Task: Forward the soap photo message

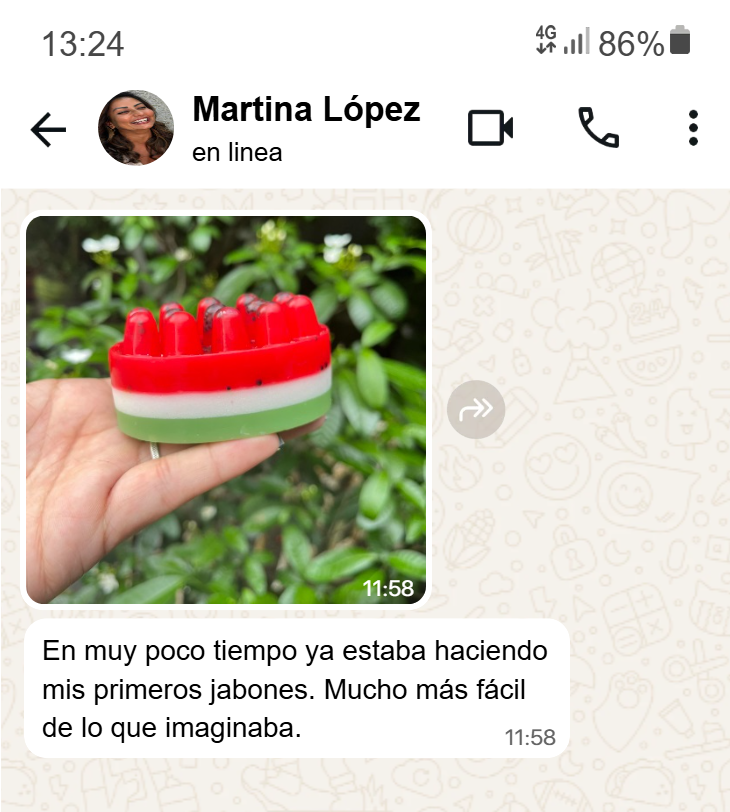Action: pos(476,409)
